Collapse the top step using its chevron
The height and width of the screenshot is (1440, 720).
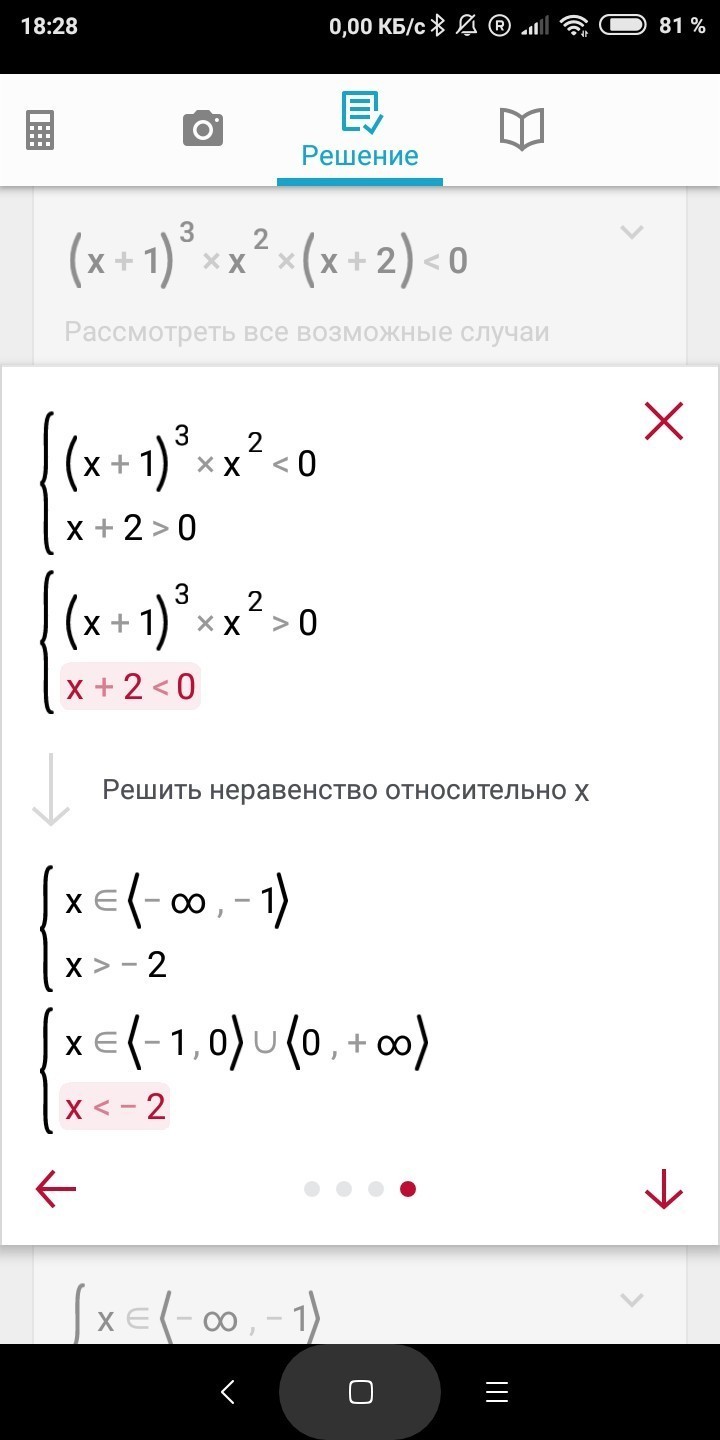pos(631,232)
